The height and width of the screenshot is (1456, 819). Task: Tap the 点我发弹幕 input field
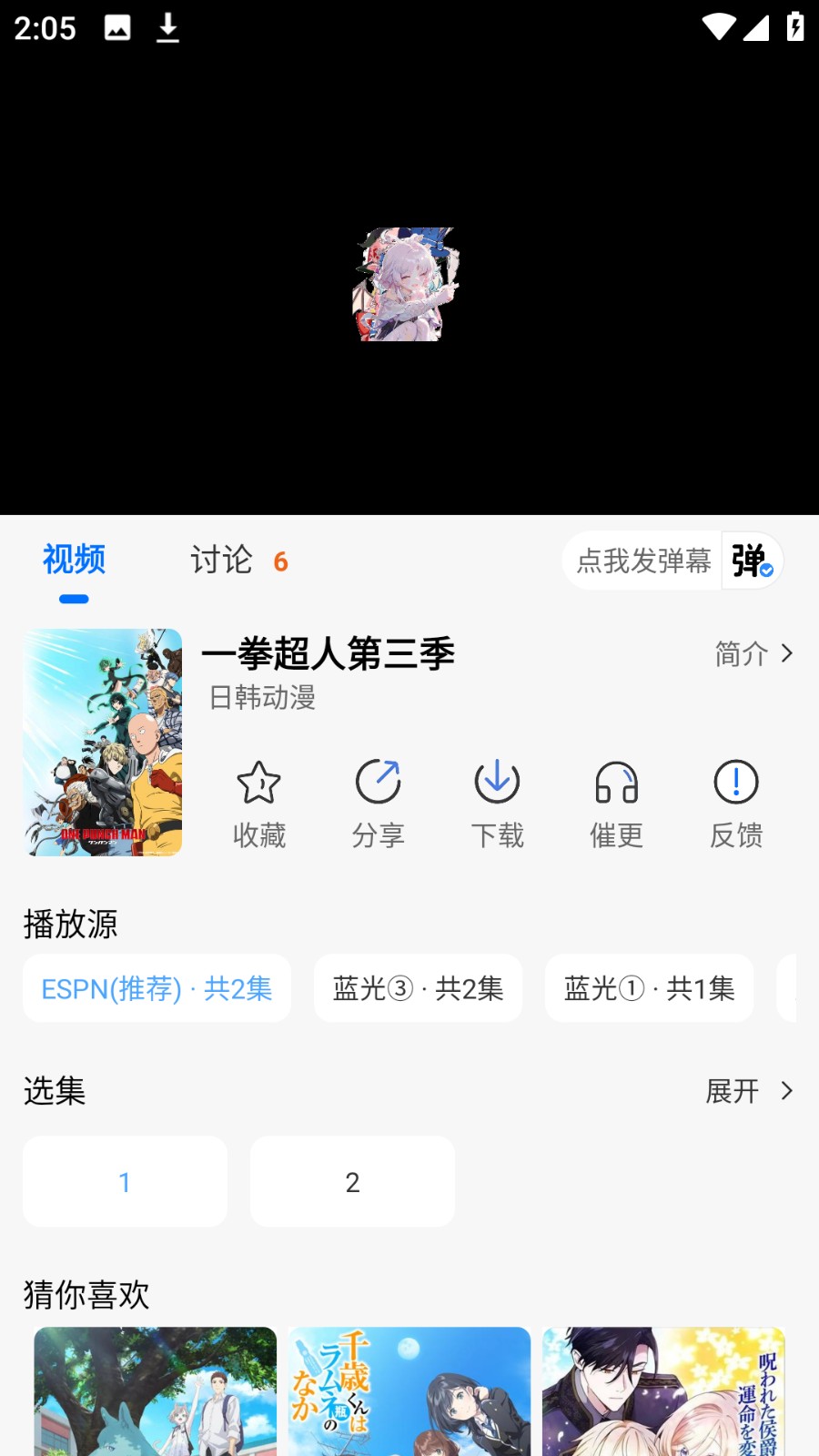(x=640, y=561)
